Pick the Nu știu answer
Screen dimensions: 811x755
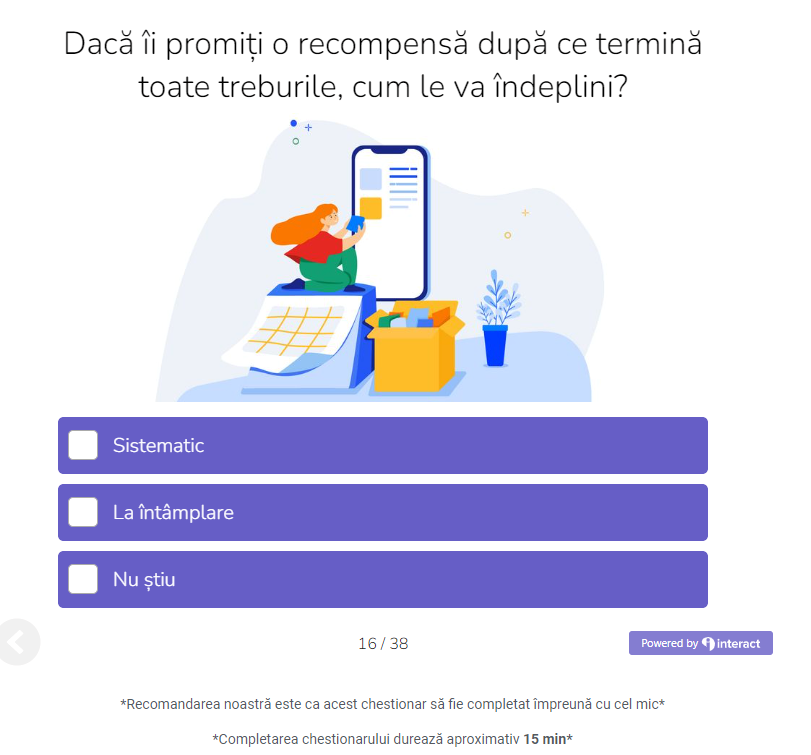382,580
